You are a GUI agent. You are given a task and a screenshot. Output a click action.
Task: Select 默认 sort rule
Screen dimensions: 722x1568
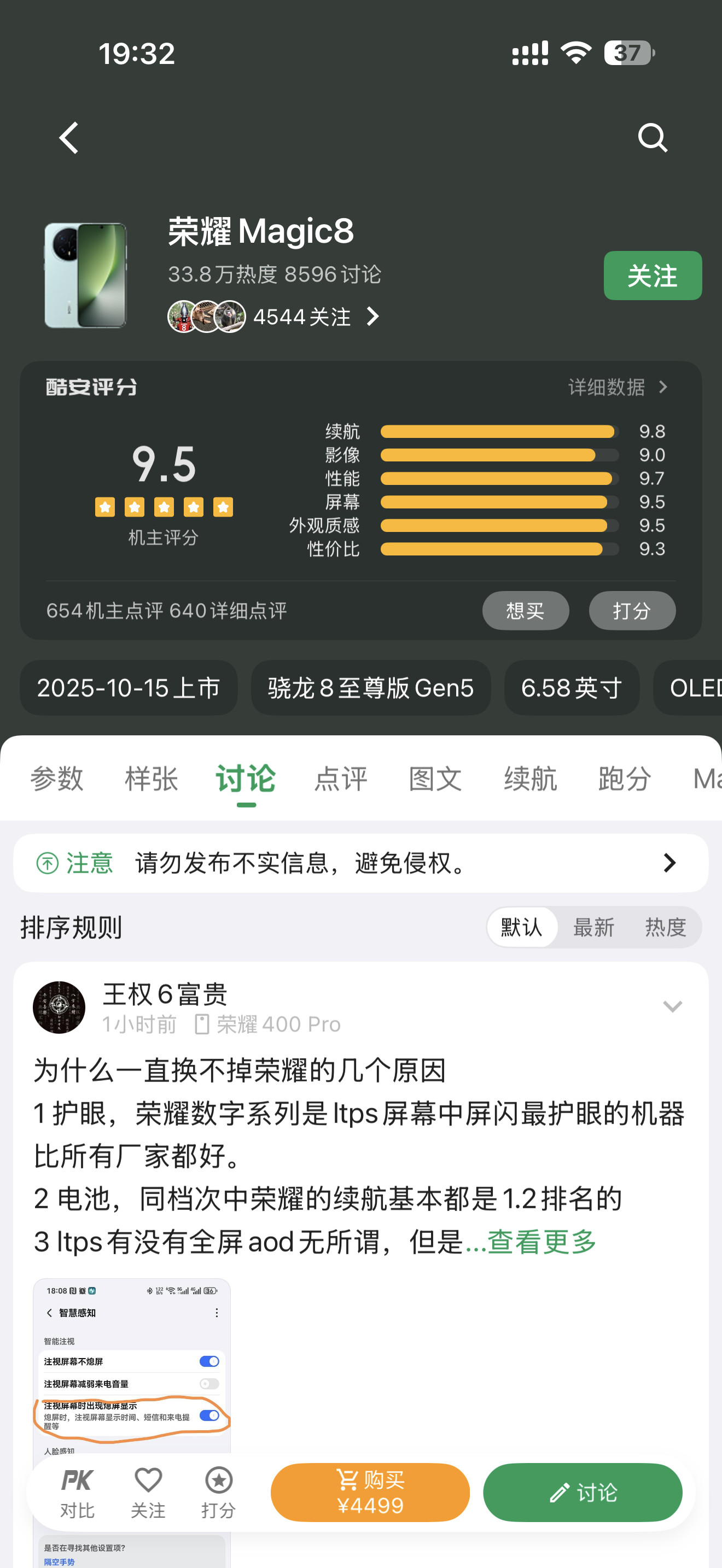pos(521,927)
